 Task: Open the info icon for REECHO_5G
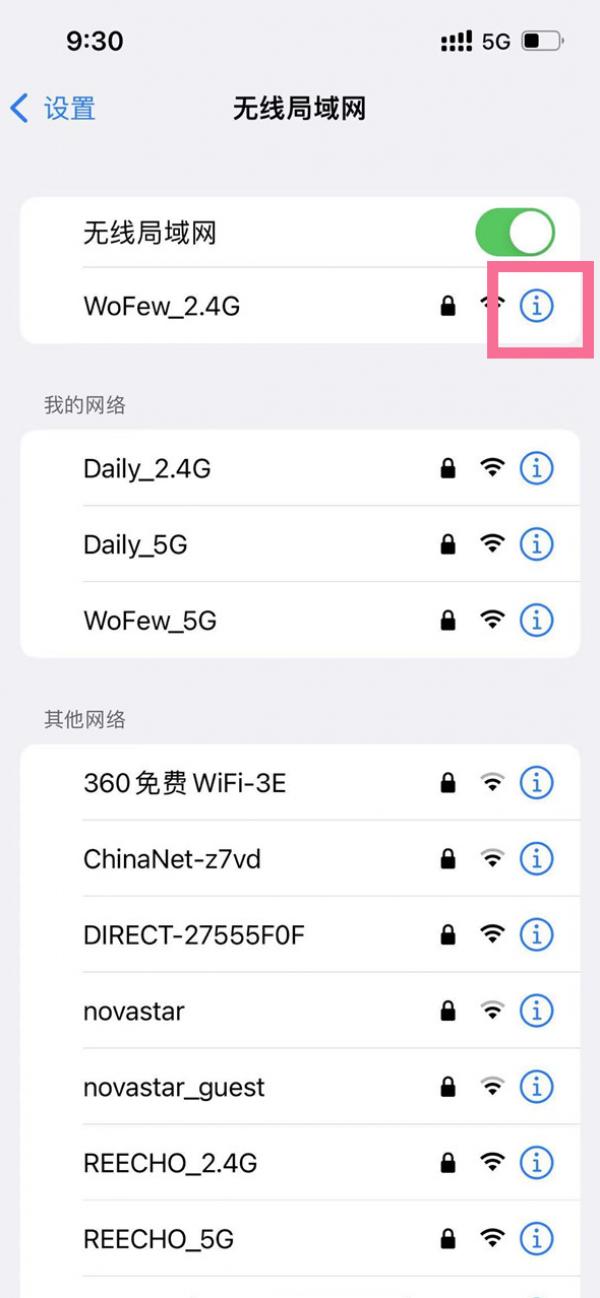click(x=537, y=1239)
